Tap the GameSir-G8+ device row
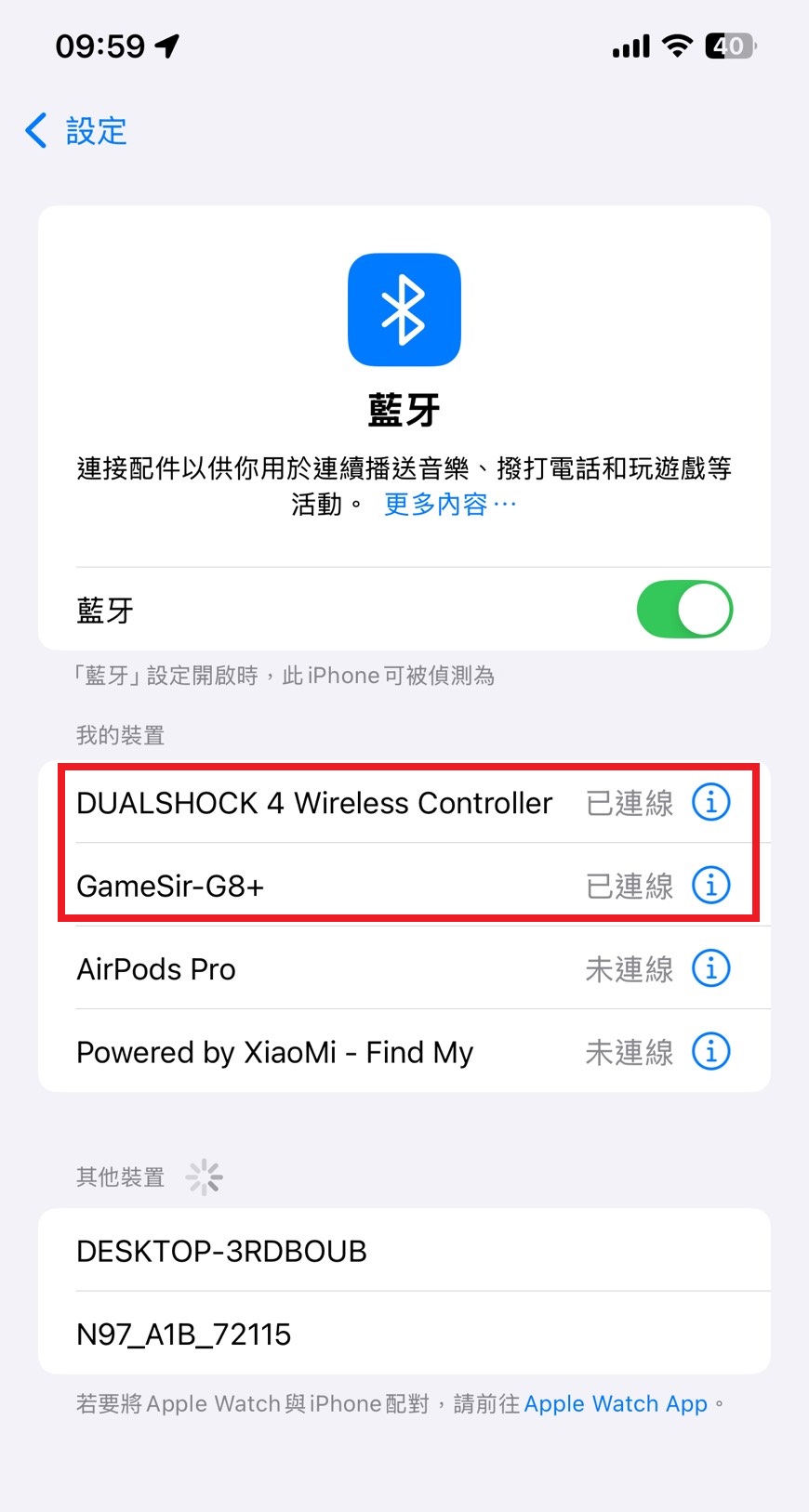 [170, 886]
